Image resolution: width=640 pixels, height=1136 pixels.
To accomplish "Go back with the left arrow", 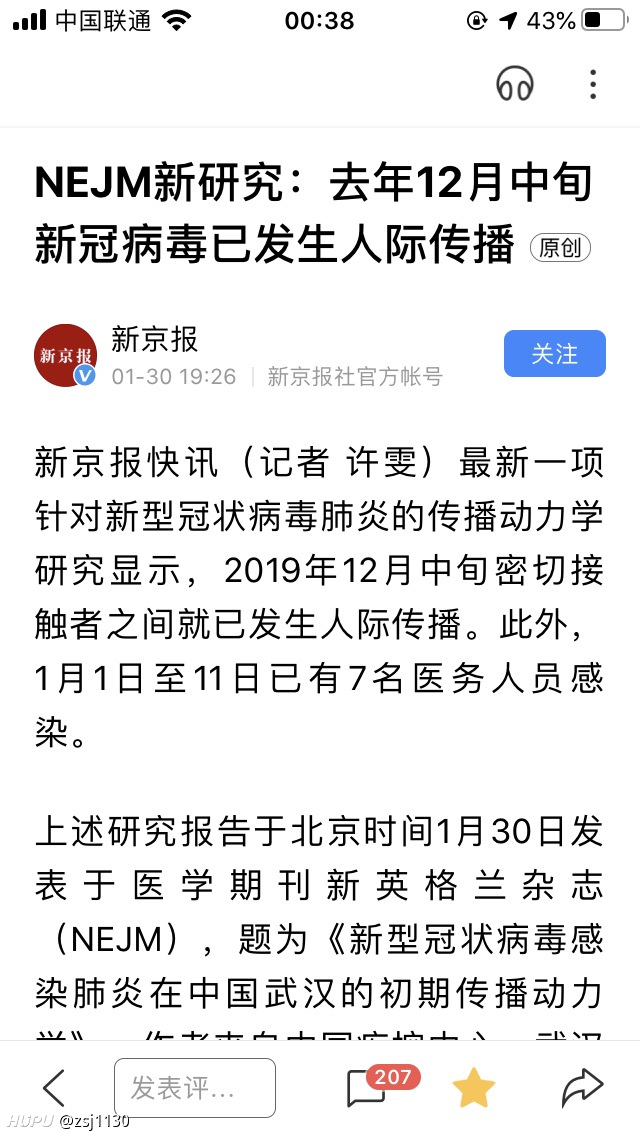I will pos(54,1087).
